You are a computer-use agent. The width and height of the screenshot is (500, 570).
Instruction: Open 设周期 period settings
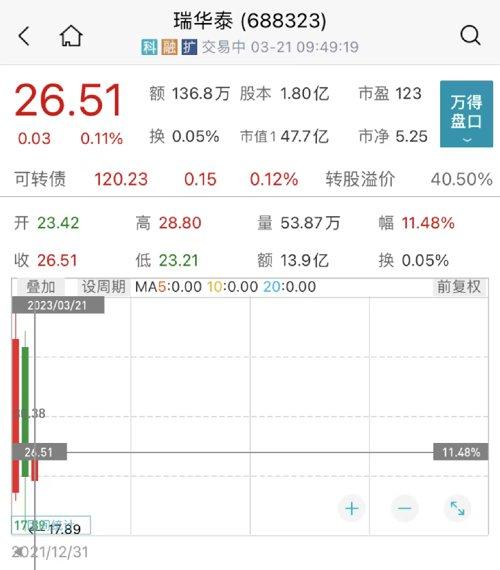pyautogui.click(x=104, y=287)
